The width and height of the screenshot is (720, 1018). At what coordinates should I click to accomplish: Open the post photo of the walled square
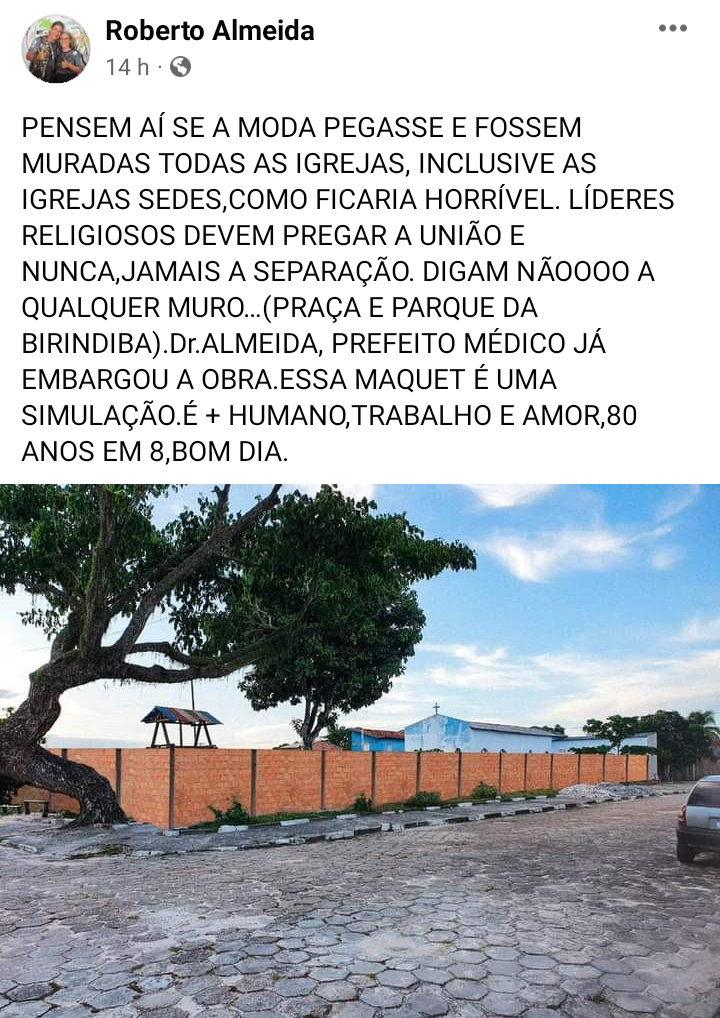(360, 750)
